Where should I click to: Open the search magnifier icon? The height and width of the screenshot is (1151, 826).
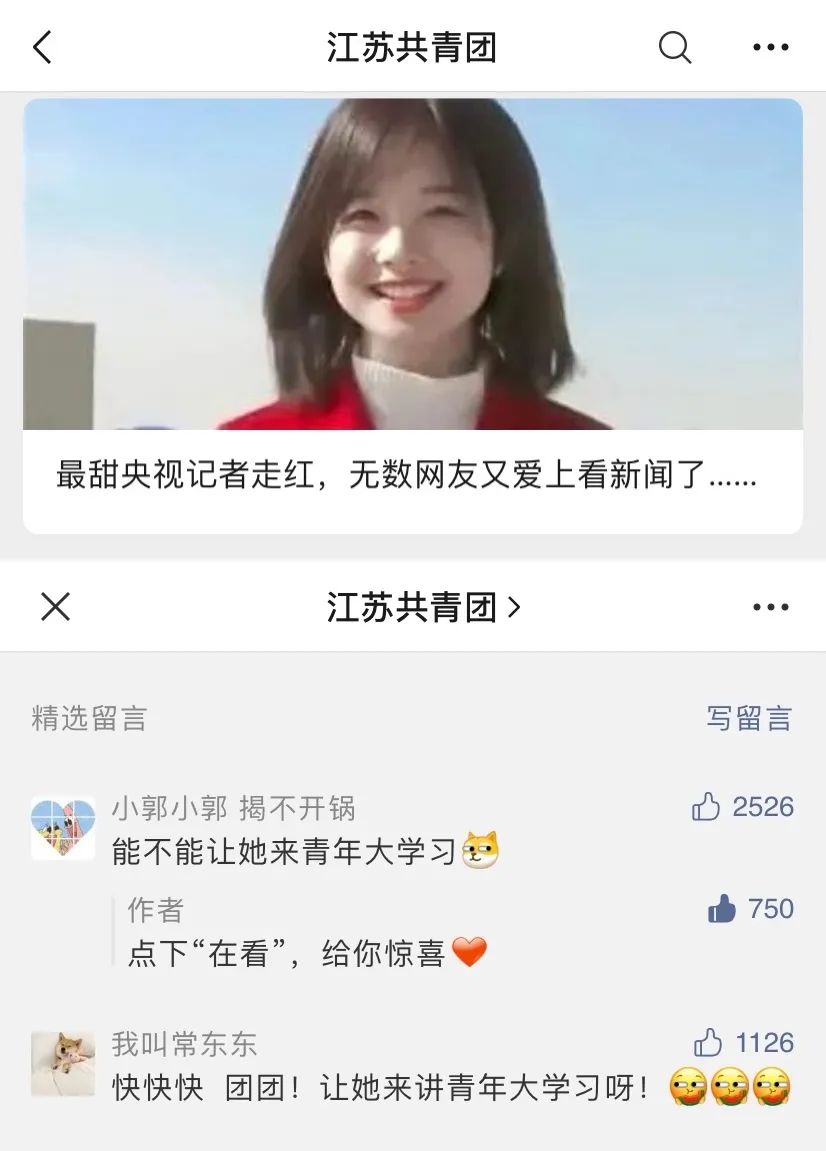(675, 47)
